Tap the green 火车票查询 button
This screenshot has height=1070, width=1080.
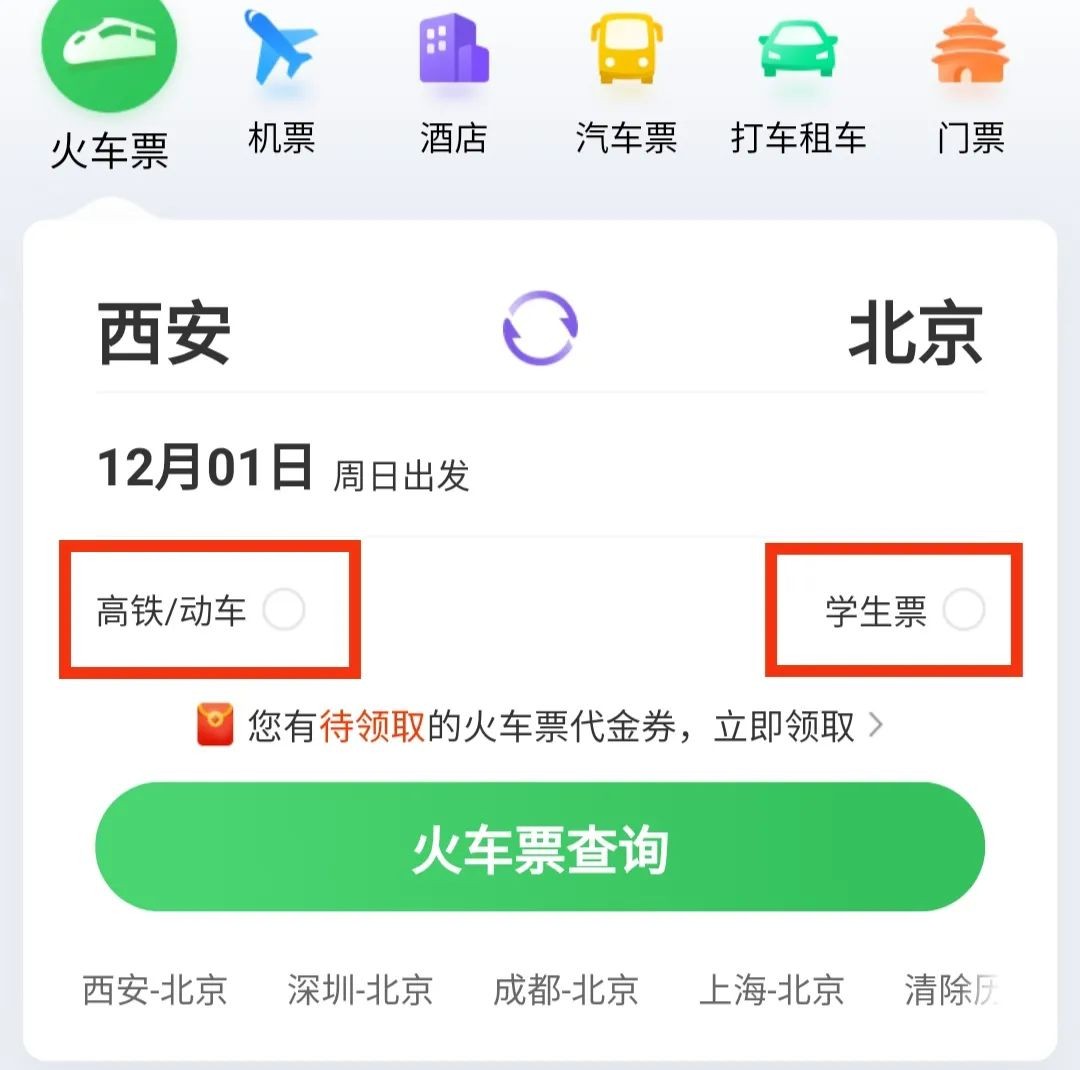pyautogui.click(x=540, y=848)
